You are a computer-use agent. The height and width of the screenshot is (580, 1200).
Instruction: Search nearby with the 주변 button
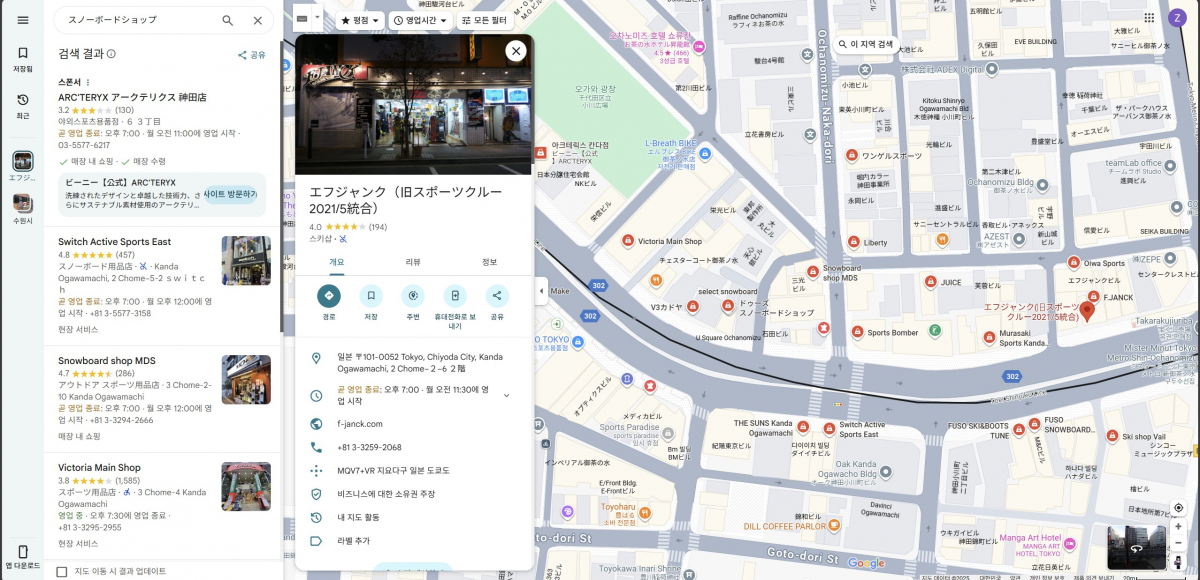pos(413,296)
